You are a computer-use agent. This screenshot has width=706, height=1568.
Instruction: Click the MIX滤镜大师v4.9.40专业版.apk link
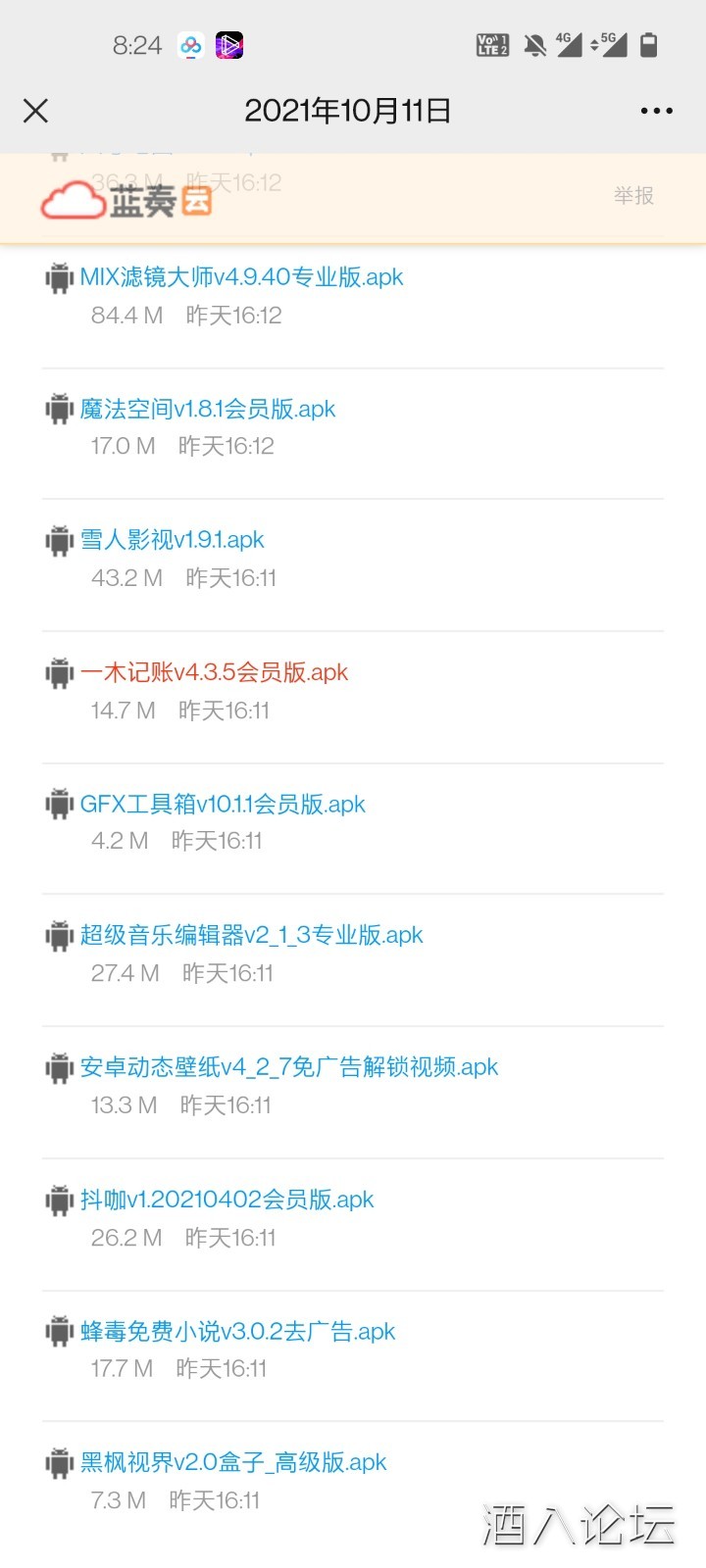click(239, 276)
